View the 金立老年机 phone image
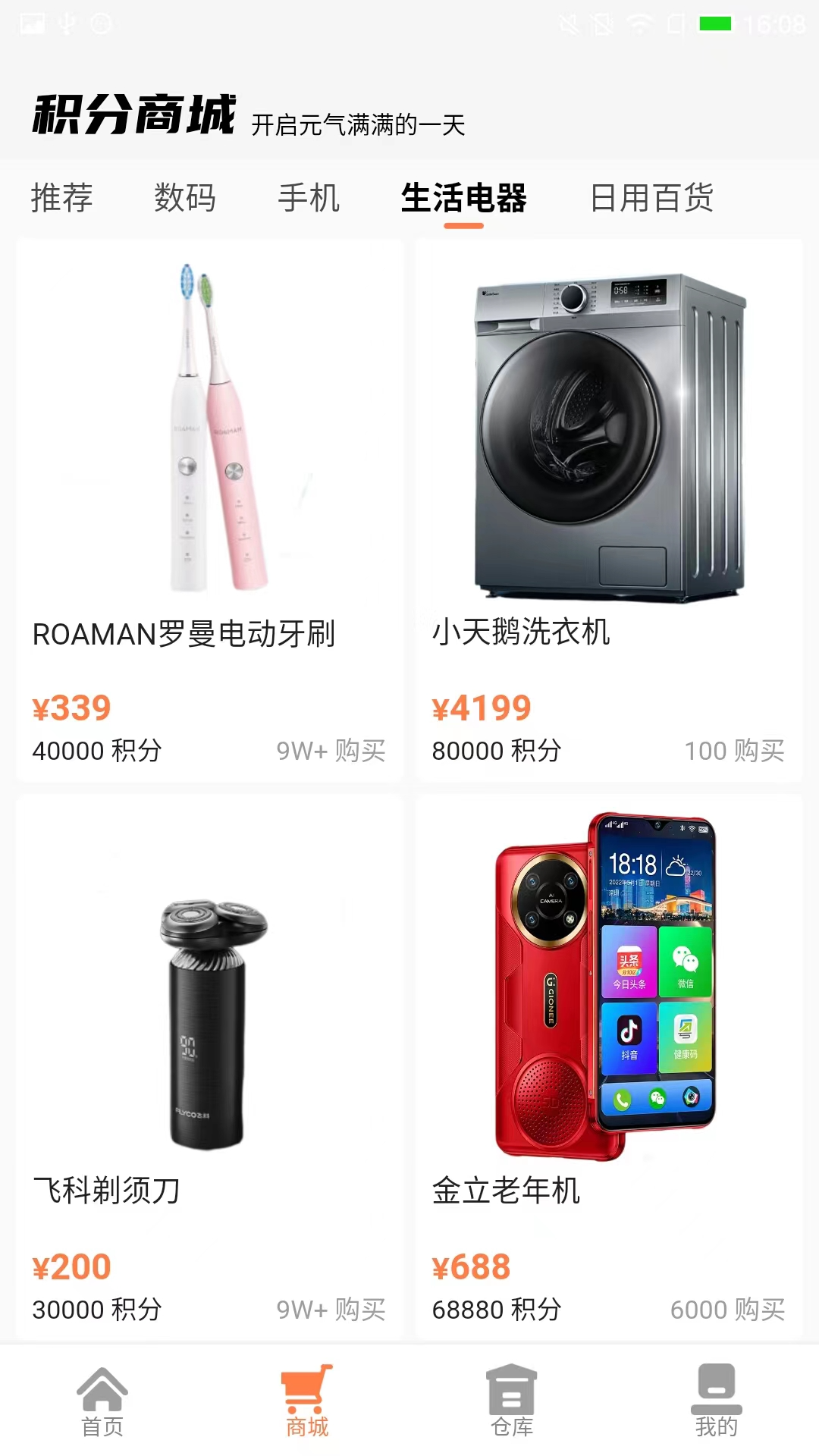The image size is (819, 1456). pos(607,978)
